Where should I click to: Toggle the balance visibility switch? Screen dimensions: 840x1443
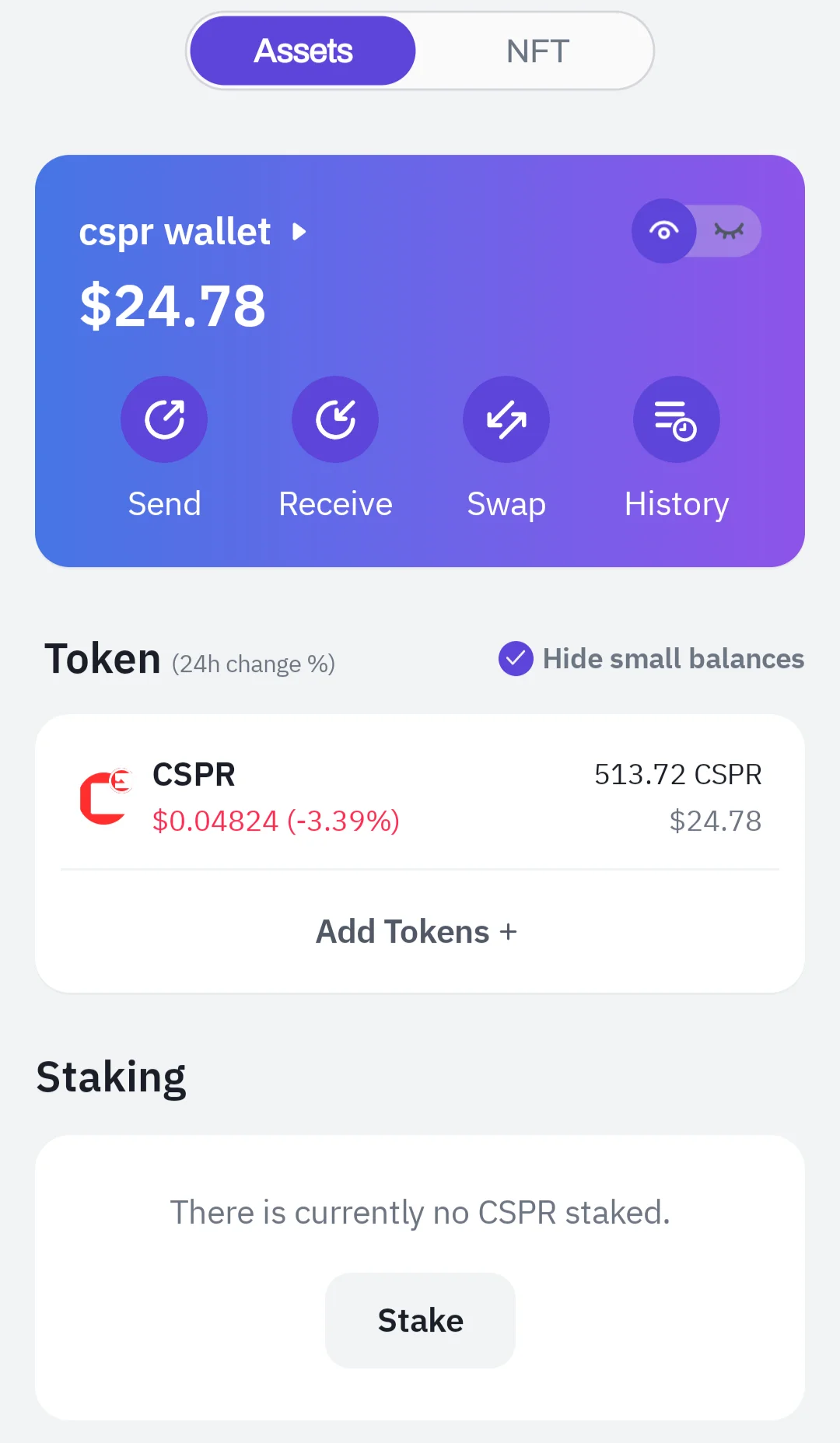696,230
